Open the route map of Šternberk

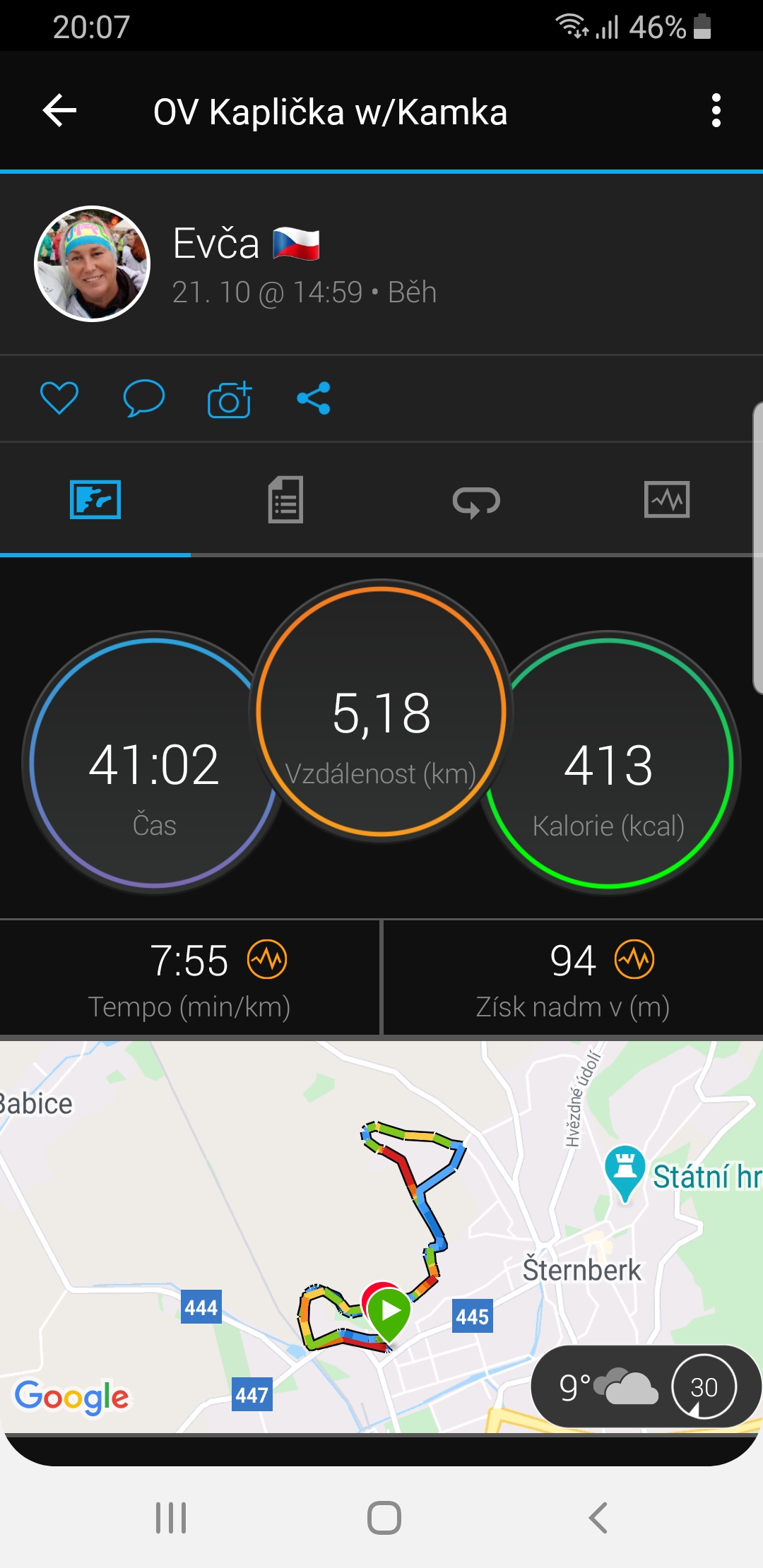click(381, 1237)
